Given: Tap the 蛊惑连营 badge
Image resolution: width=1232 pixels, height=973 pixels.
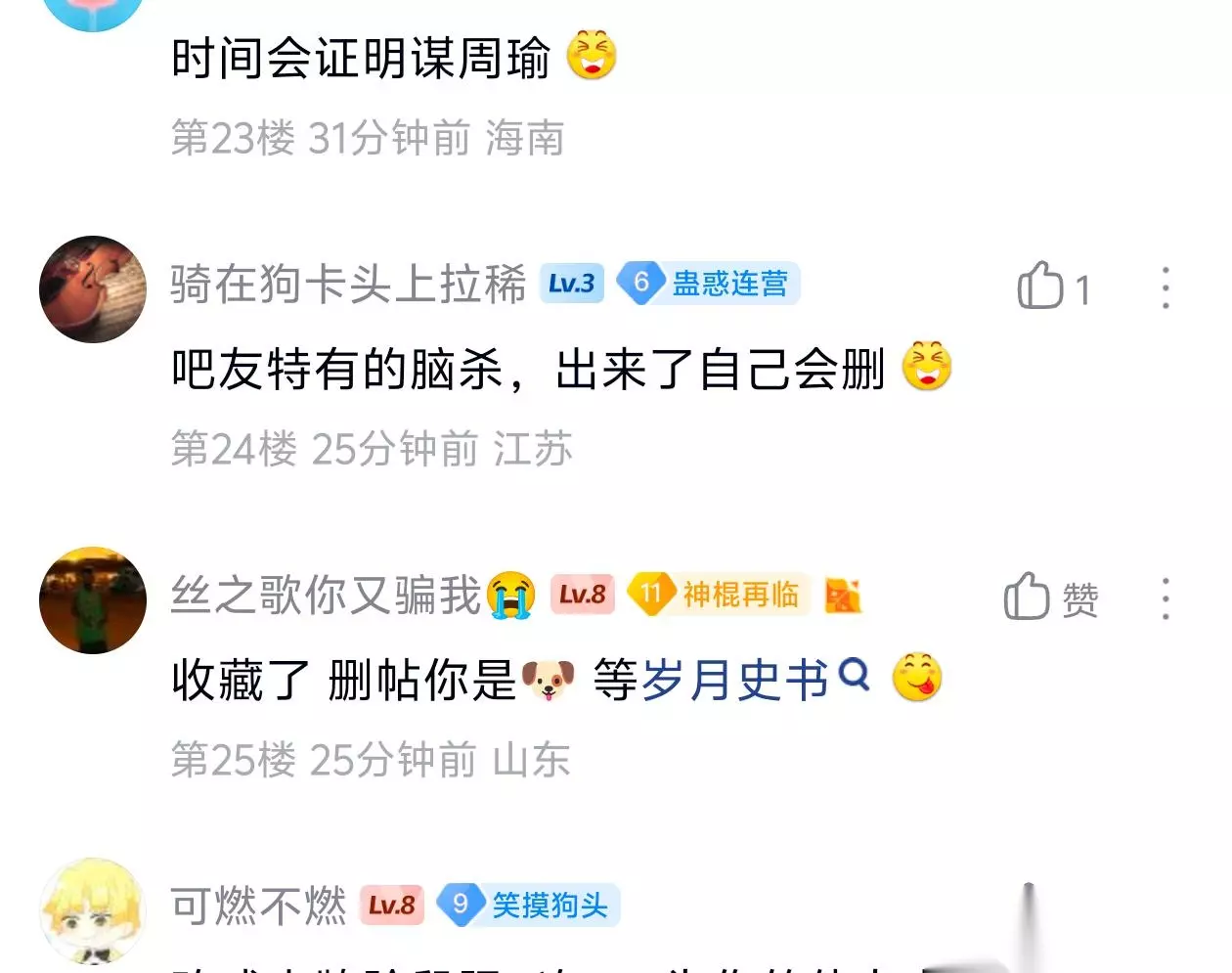Looking at the screenshot, I should pos(709,284).
